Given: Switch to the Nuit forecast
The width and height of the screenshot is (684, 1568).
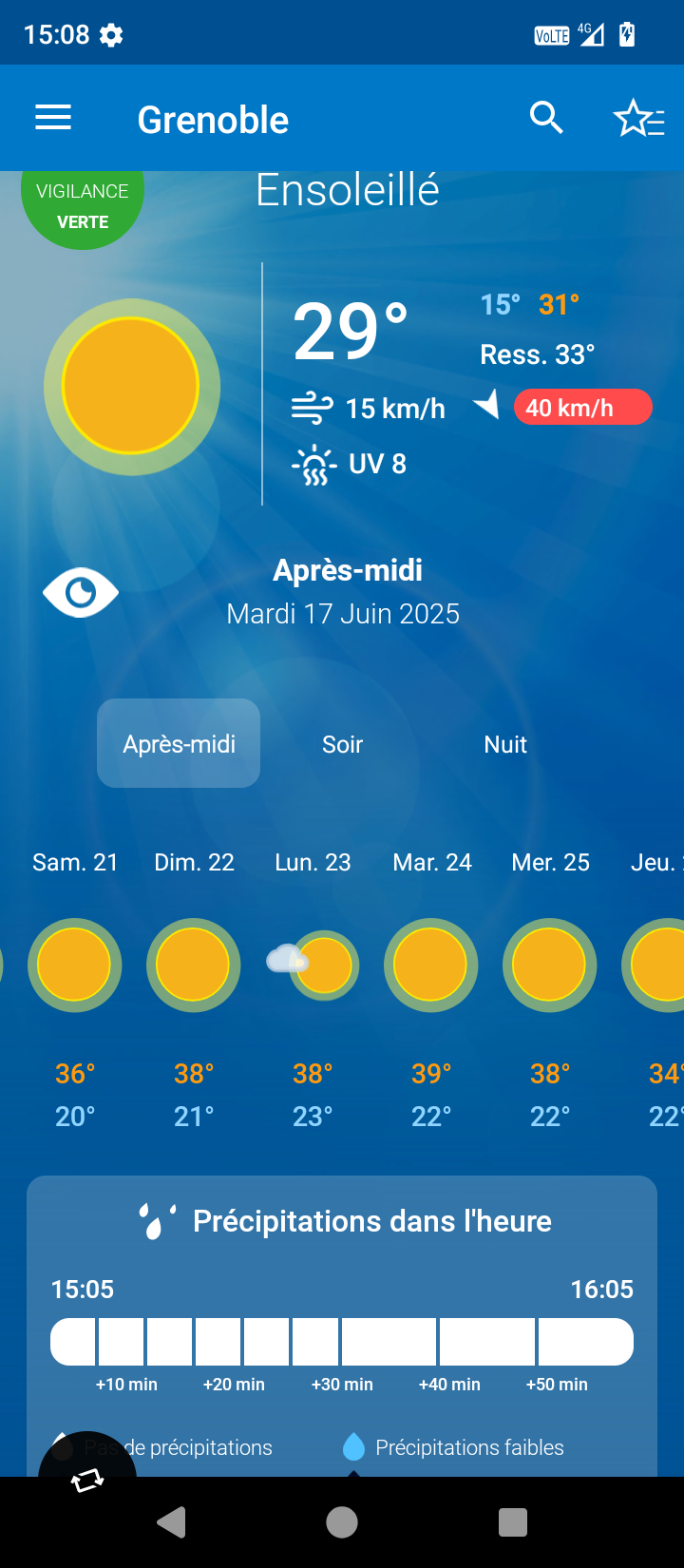Looking at the screenshot, I should point(505,744).
